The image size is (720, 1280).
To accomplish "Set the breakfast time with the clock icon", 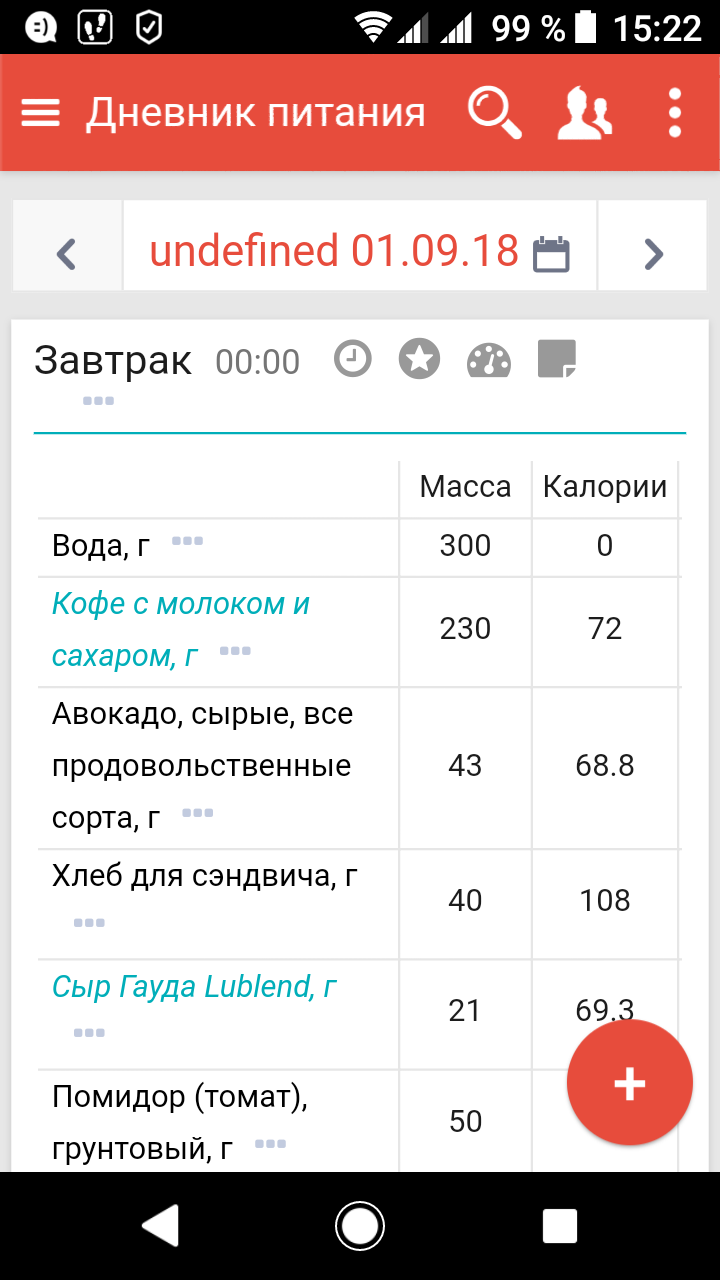I will 352,359.
